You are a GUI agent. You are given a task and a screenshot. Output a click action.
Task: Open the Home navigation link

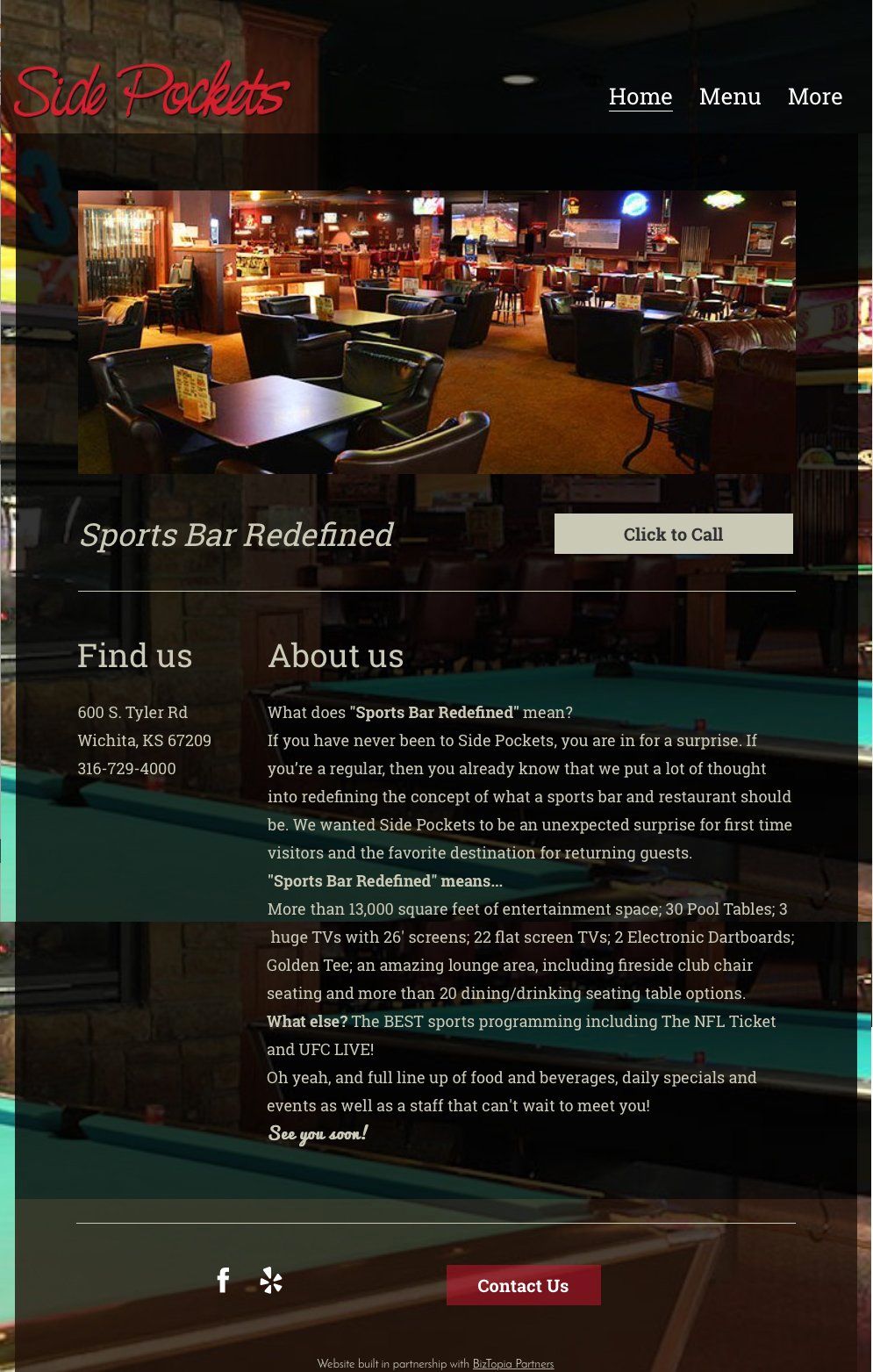click(x=640, y=97)
